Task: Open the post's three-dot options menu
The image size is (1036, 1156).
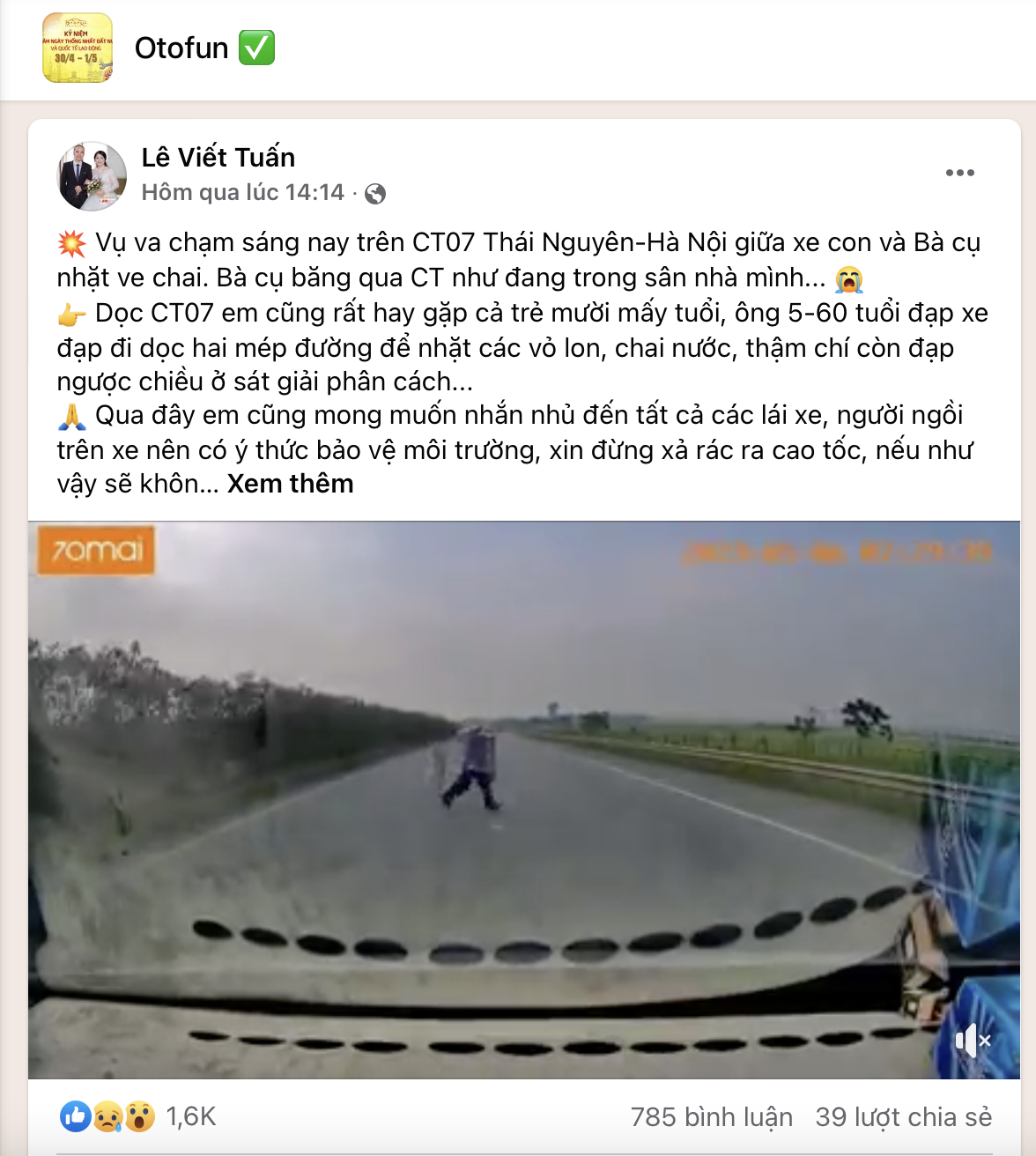Action: (x=959, y=173)
